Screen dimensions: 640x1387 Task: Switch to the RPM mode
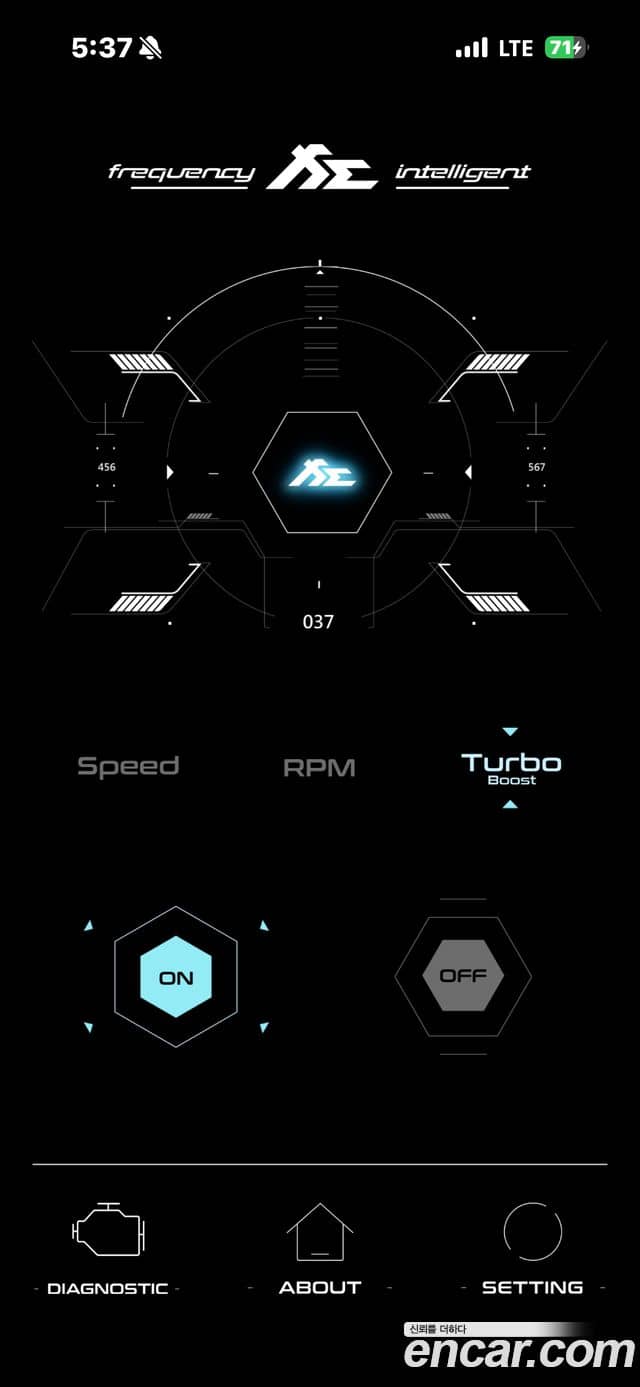[319, 768]
